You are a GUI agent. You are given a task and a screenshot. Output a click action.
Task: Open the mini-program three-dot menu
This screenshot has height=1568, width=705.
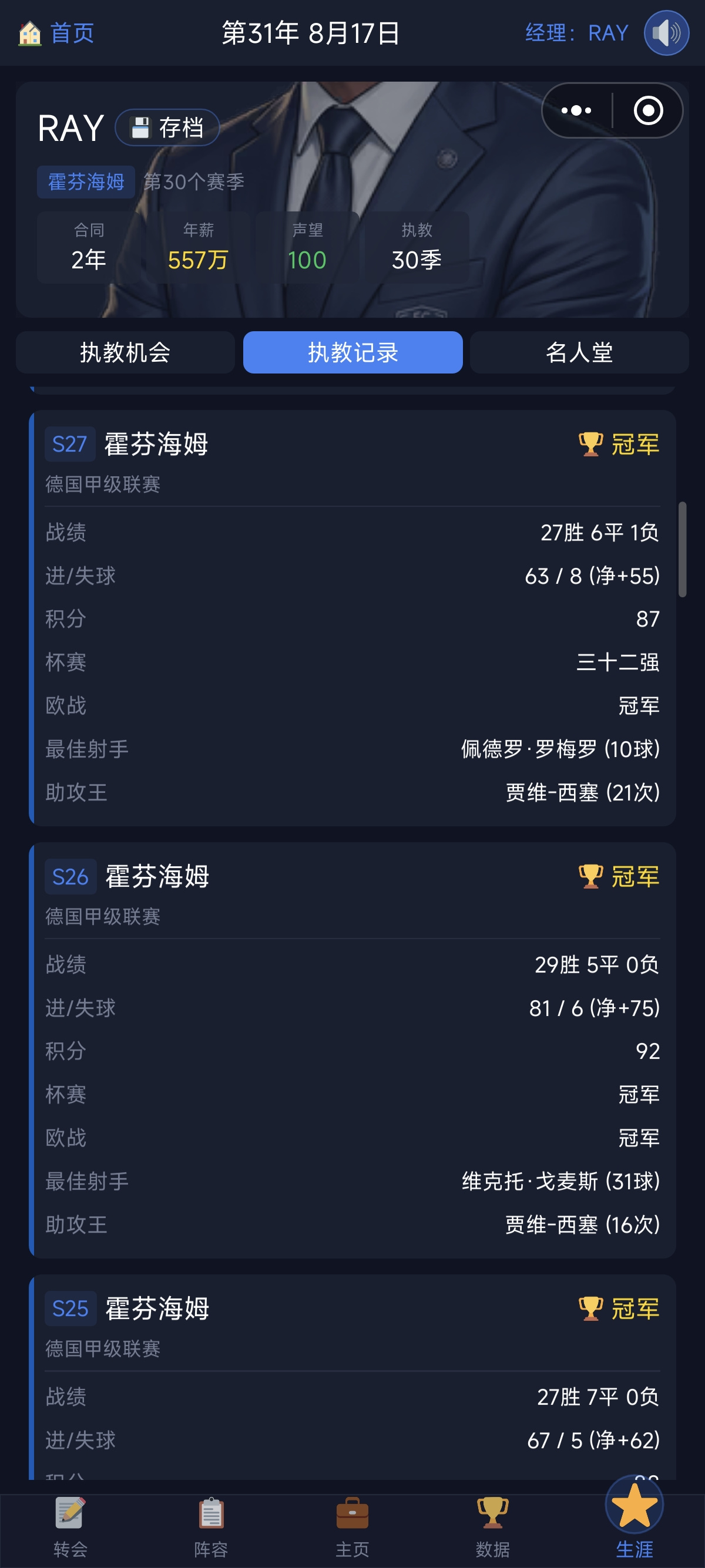pyautogui.click(x=576, y=110)
